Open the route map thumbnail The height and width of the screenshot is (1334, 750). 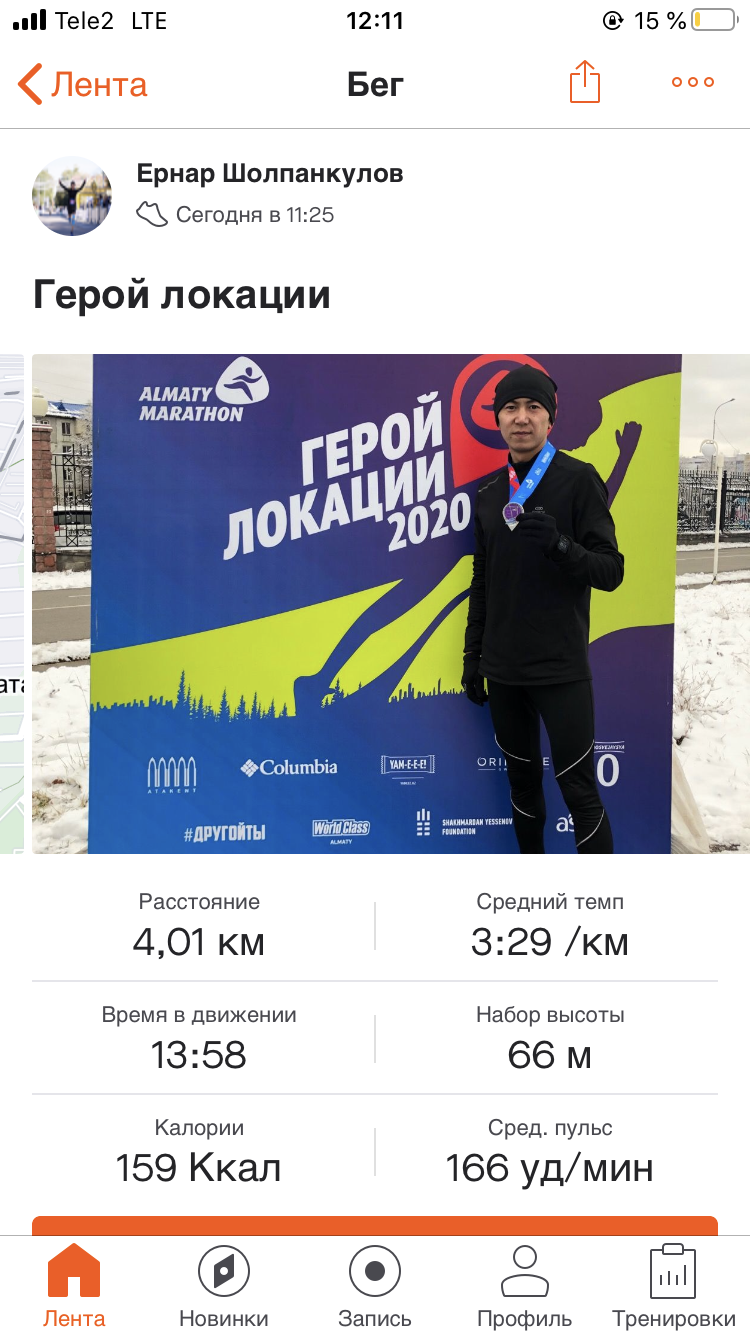[12, 603]
